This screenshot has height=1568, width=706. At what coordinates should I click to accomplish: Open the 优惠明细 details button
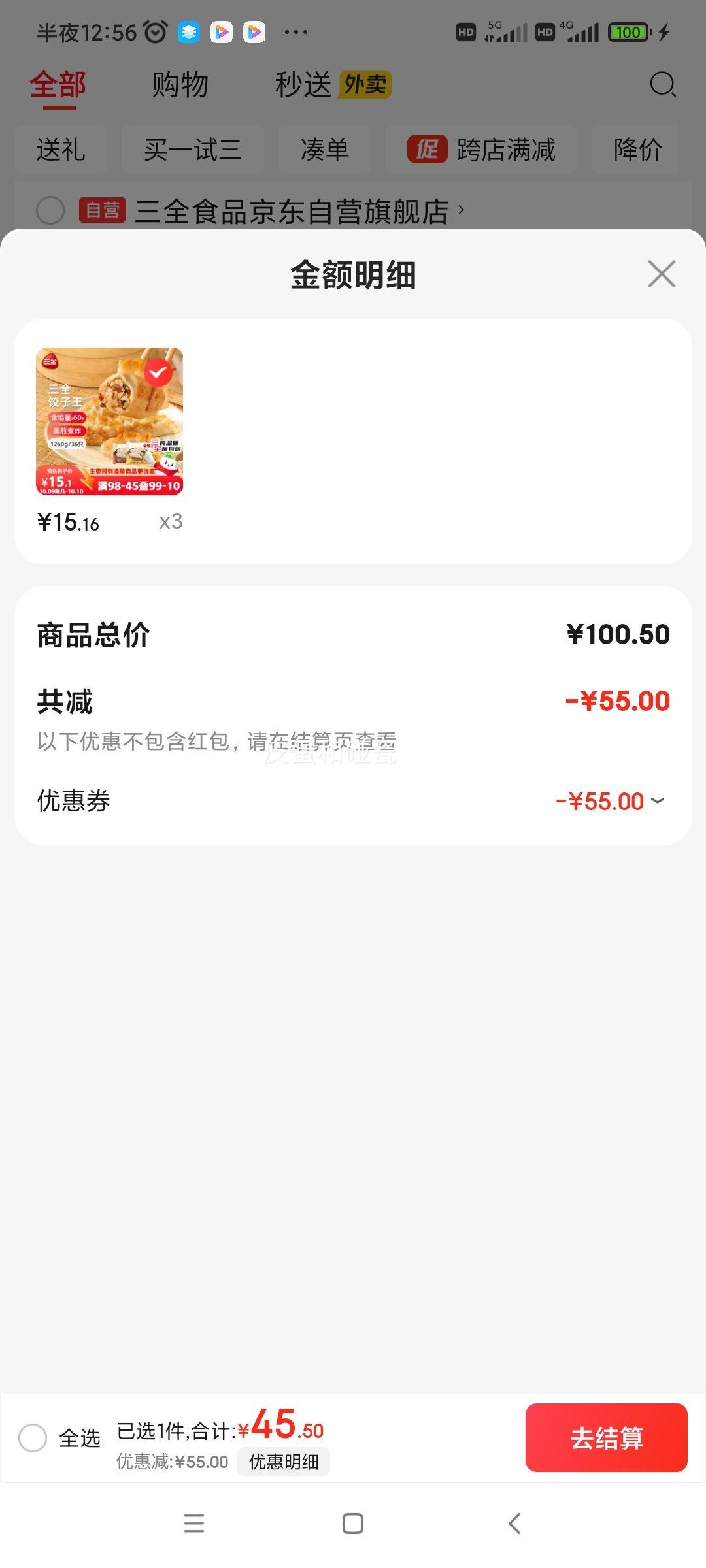(284, 1462)
